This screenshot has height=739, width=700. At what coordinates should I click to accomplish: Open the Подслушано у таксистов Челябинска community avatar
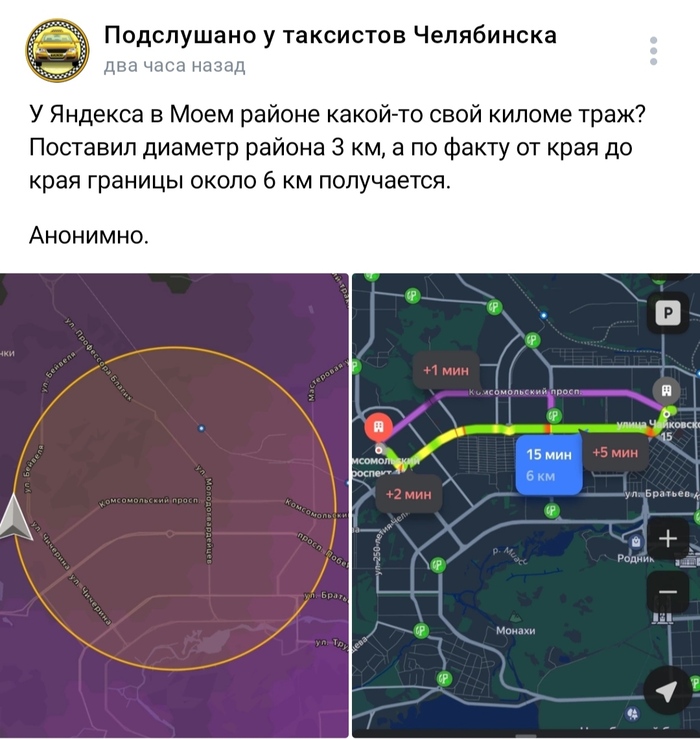click(56, 50)
